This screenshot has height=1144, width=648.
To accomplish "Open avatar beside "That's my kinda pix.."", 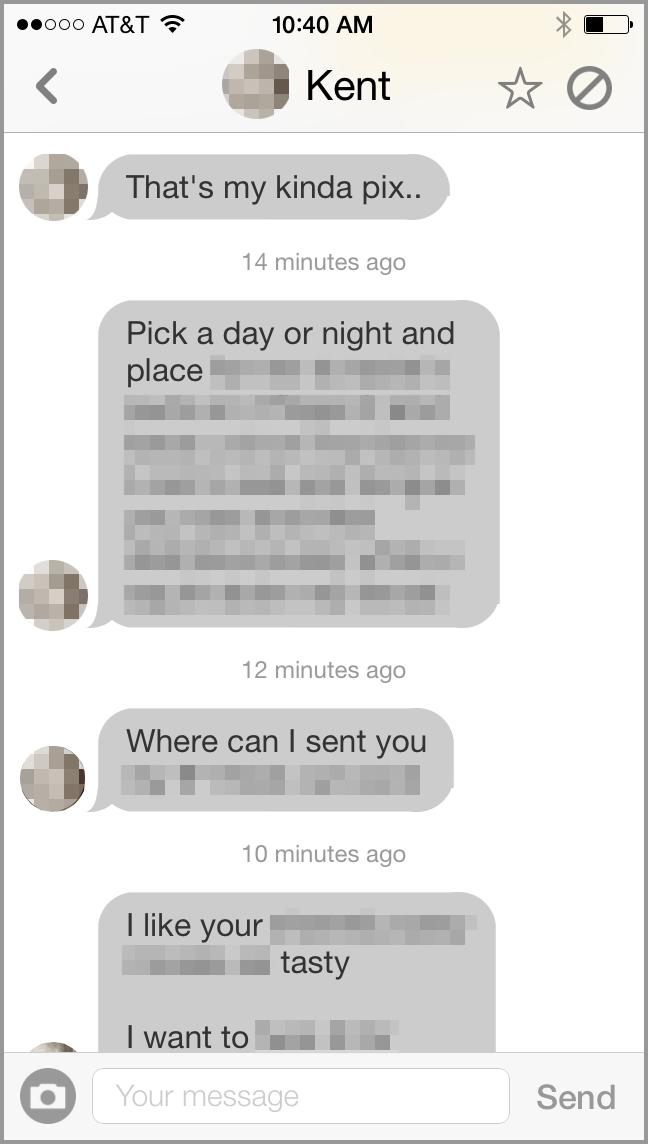I will tap(54, 187).
